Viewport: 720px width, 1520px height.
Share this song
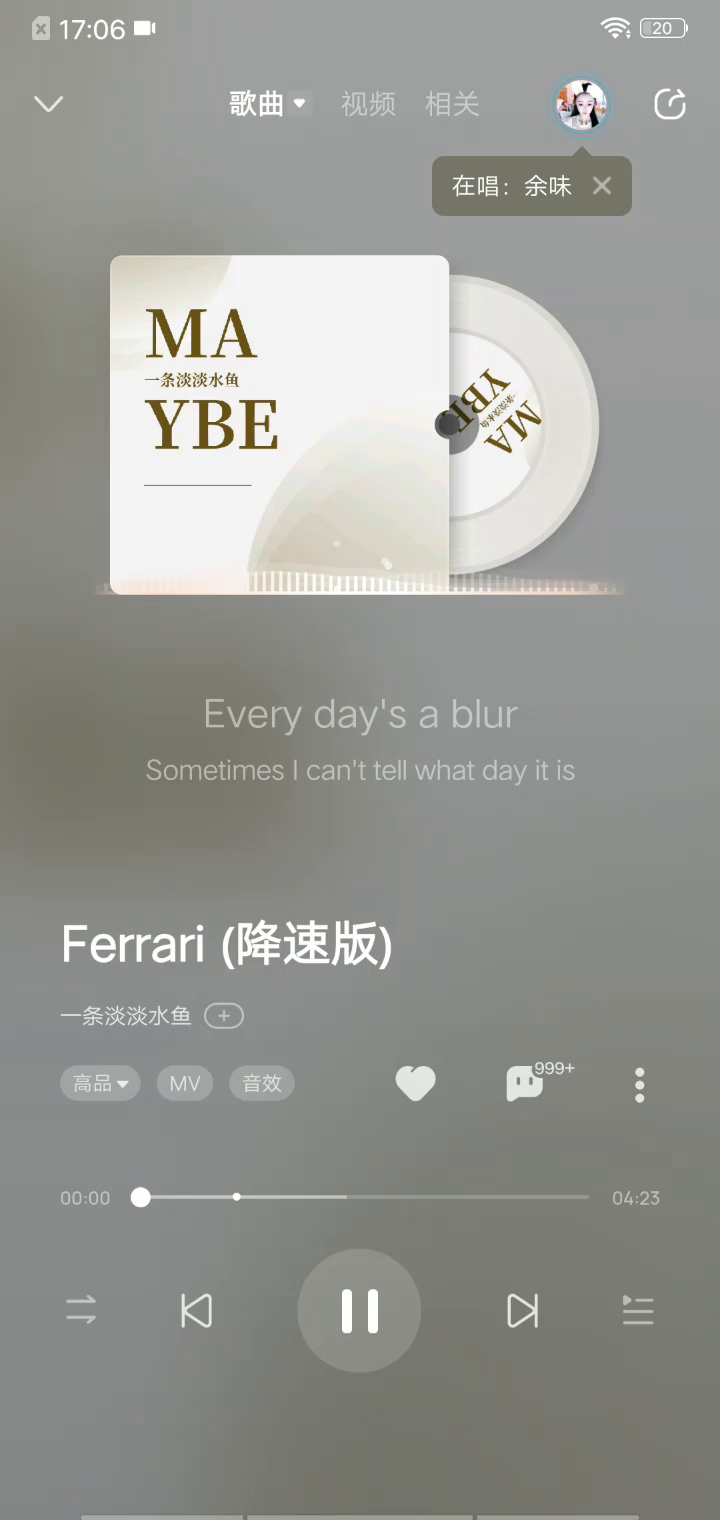pos(669,104)
